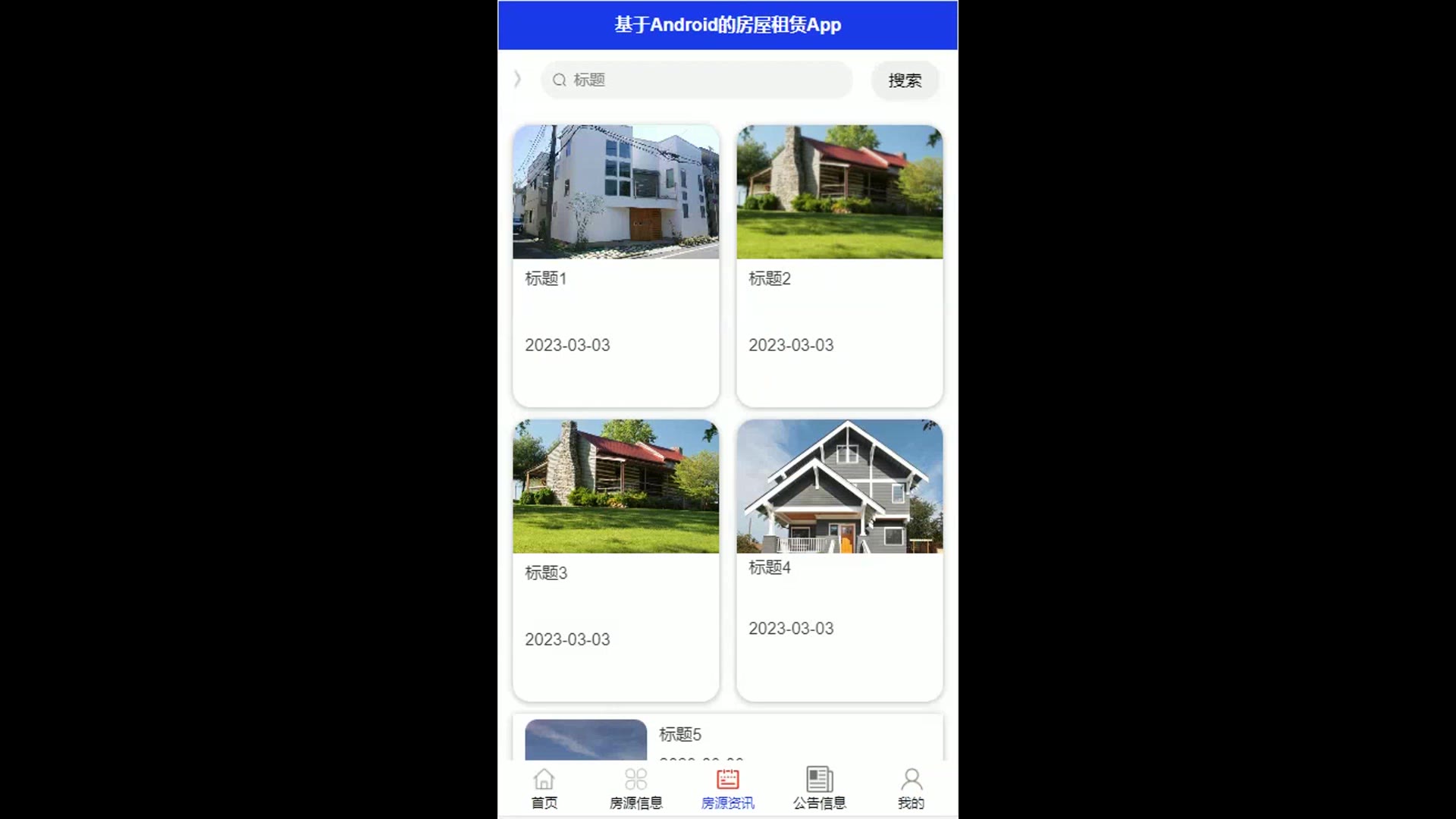Open the 标题2 house card
Screen dimensions: 1456x819
839,265
